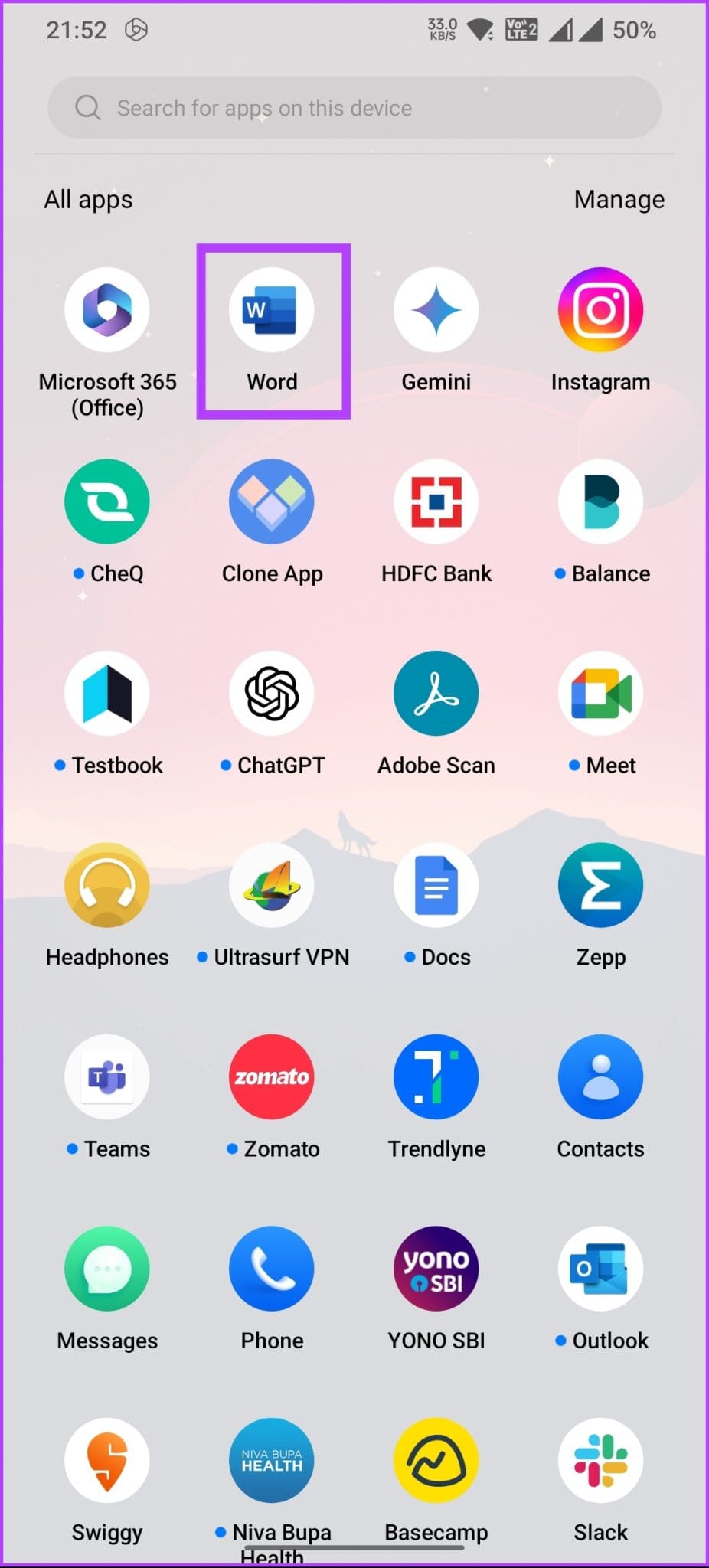709x1568 pixels.
Task: Start the Swiggy app
Action: [x=107, y=1460]
